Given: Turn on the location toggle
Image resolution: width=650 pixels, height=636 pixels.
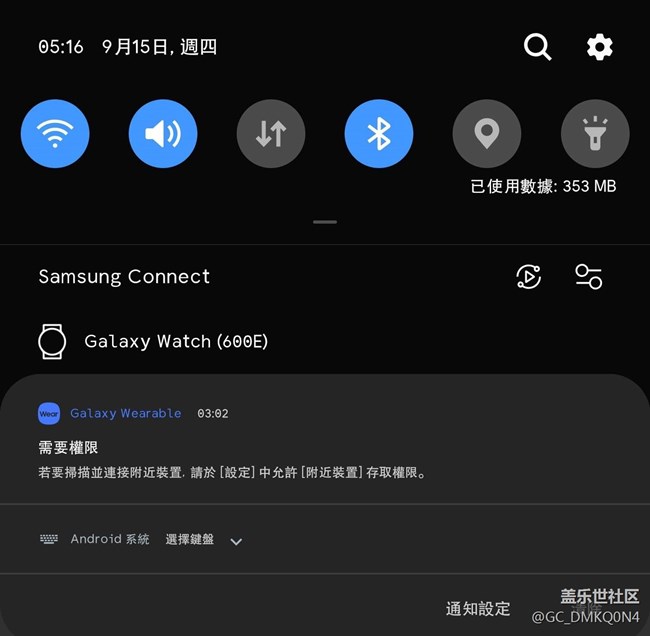Looking at the screenshot, I should (487, 134).
